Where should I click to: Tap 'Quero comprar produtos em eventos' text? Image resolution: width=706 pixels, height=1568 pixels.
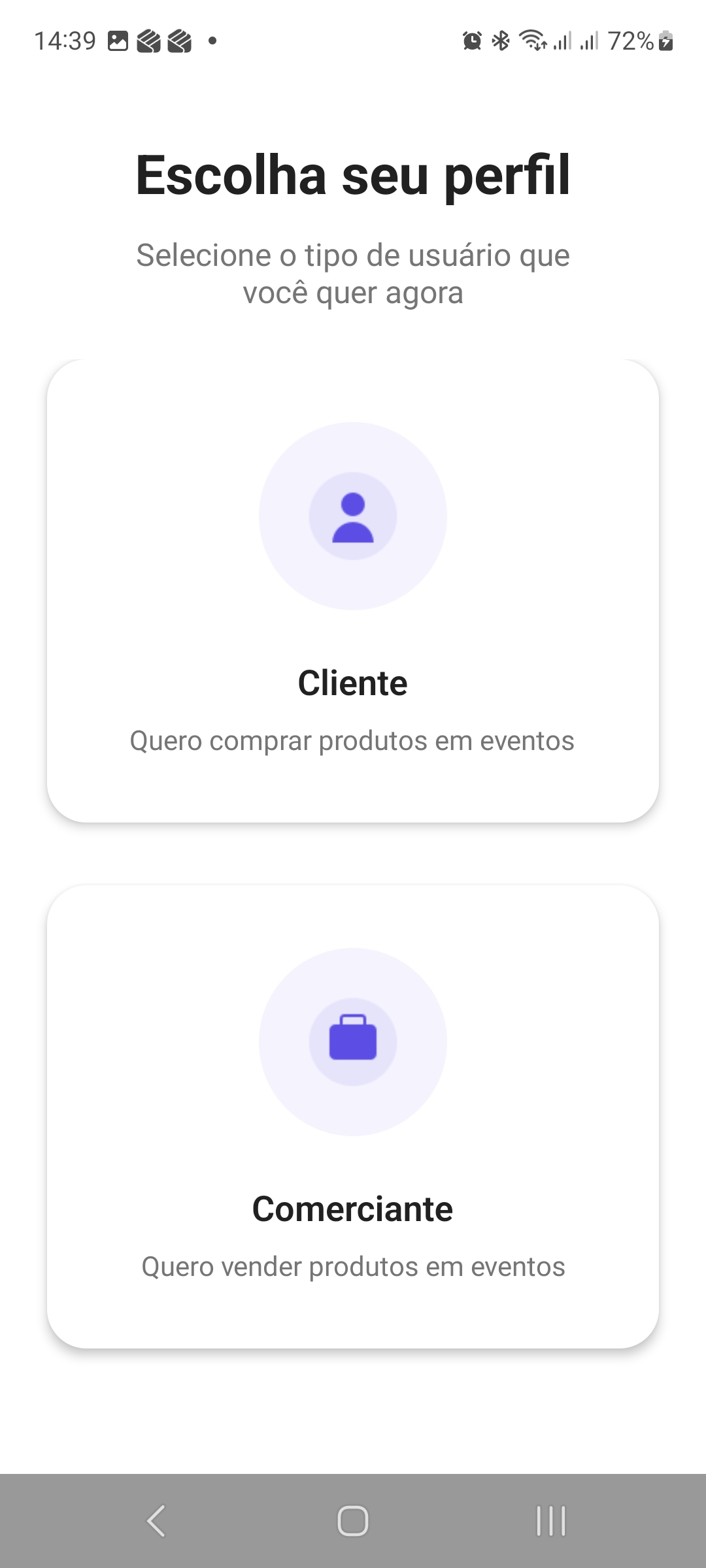point(352,742)
